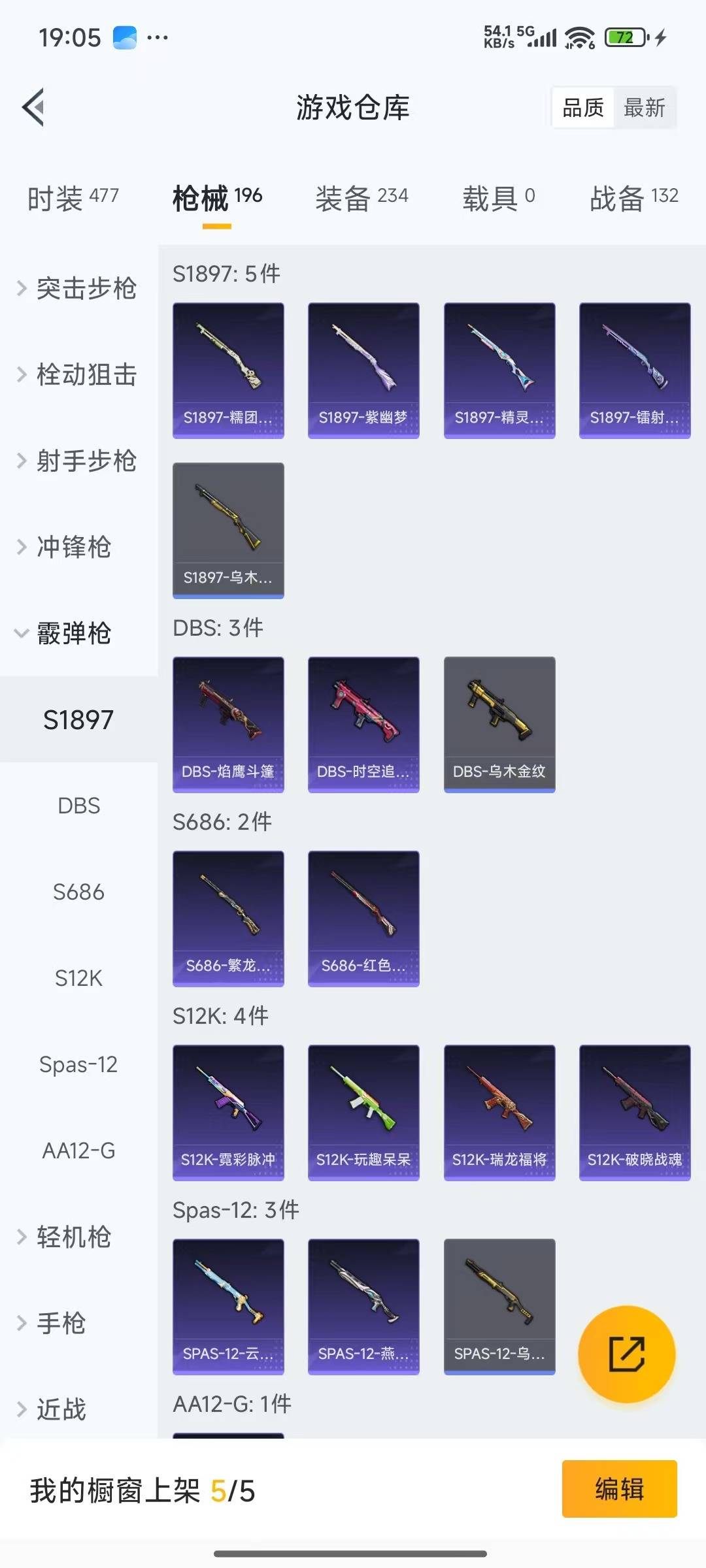Select the S1897-紫幽梦 shotgun skin

[363, 369]
